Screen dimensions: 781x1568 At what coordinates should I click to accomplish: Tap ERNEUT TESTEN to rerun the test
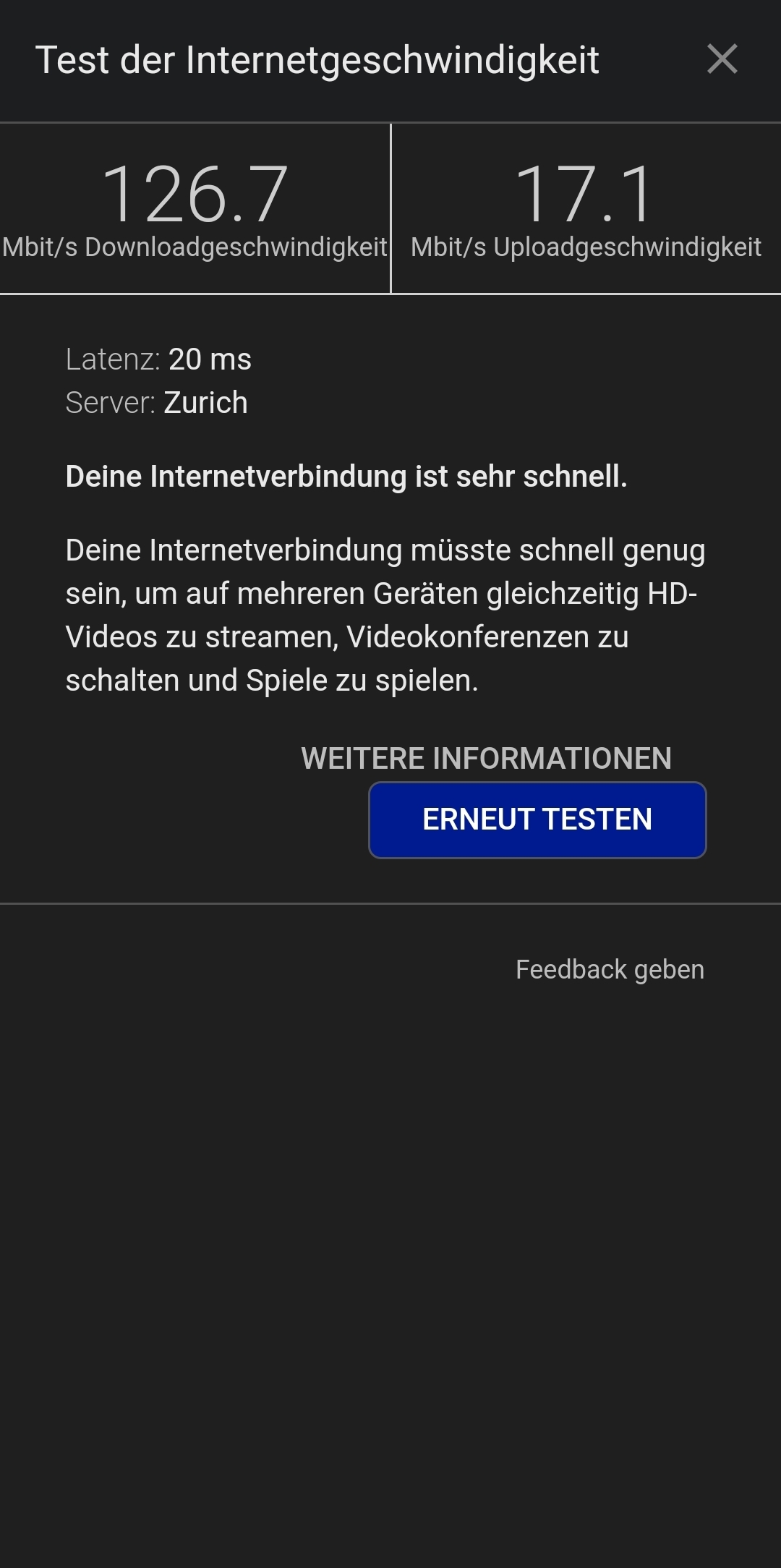pyautogui.click(x=537, y=820)
